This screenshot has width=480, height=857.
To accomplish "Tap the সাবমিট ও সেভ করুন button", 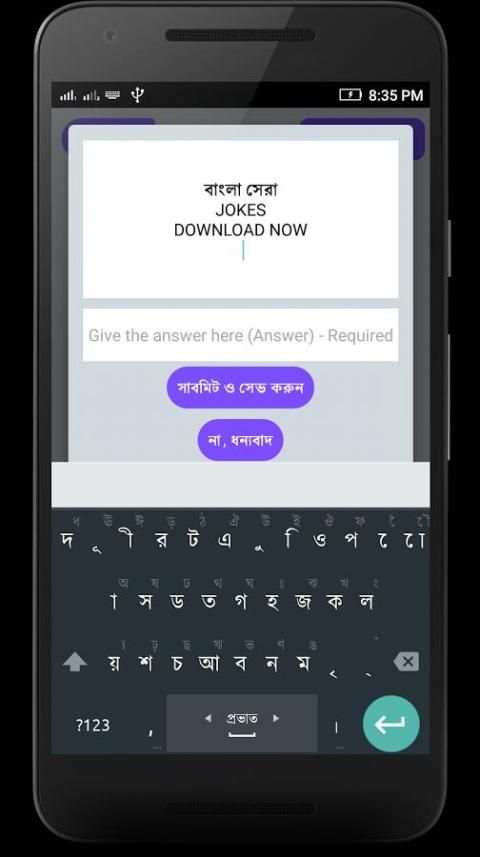I will pos(241,388).
